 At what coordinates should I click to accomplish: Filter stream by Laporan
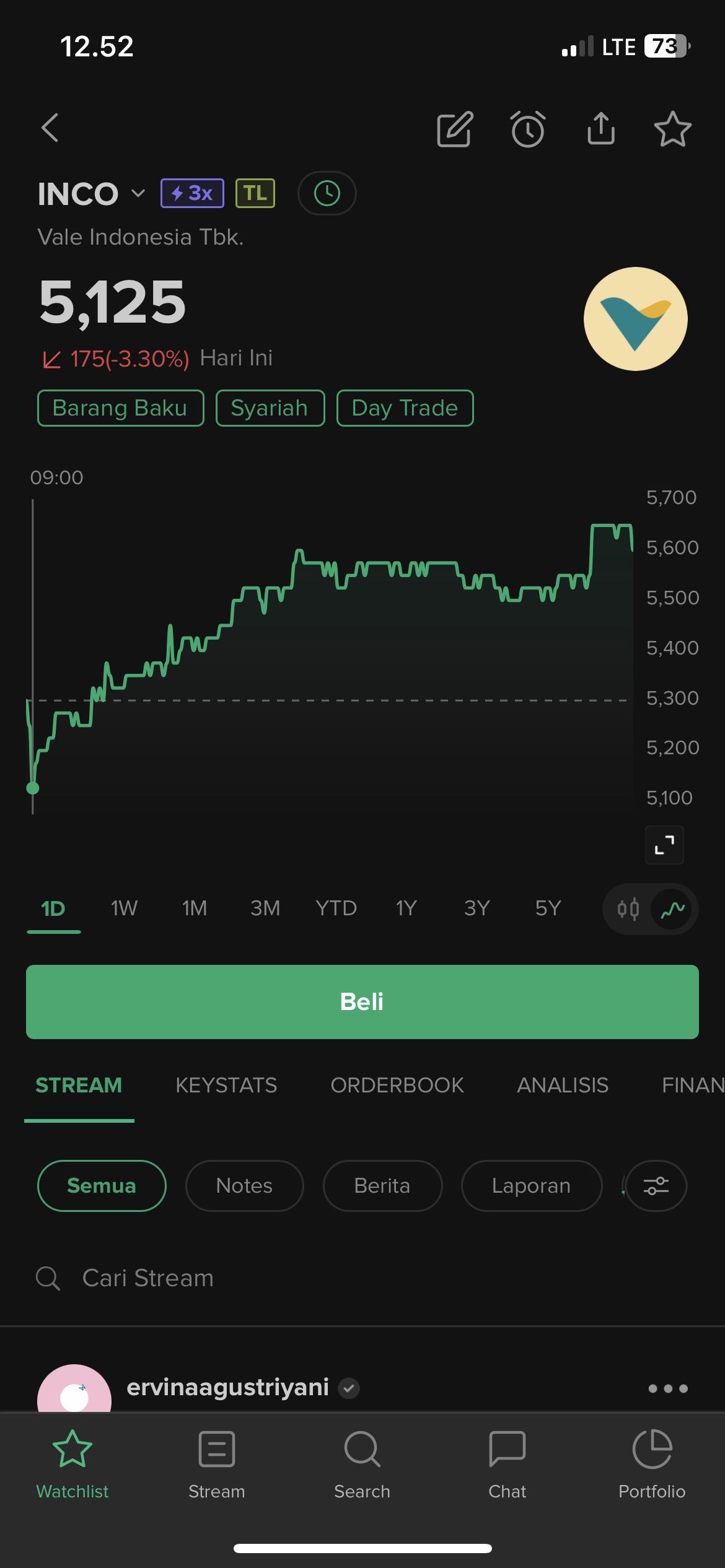[531, 1185]
